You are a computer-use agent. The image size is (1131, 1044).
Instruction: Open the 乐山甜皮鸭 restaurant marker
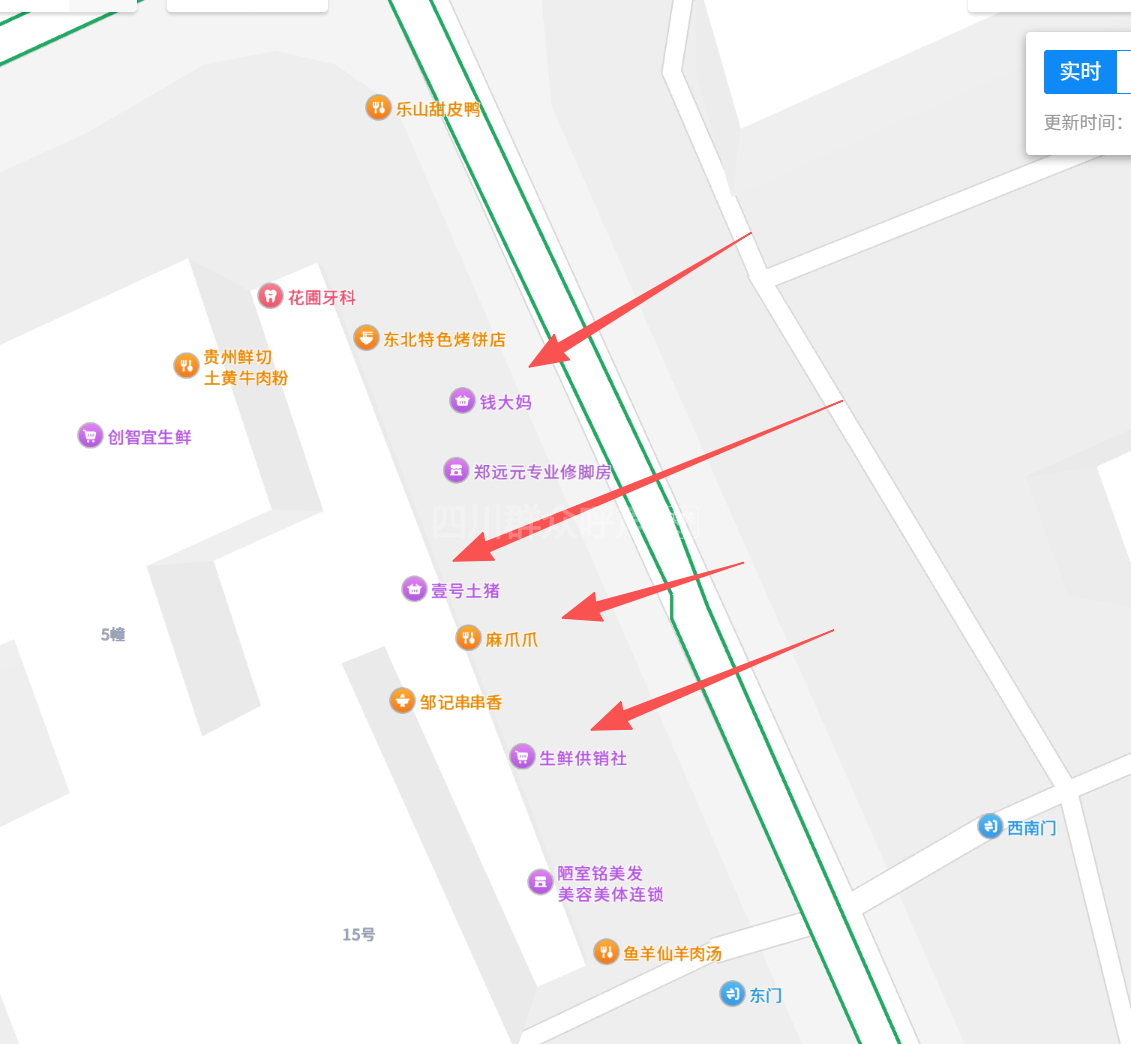coord(378,108)
